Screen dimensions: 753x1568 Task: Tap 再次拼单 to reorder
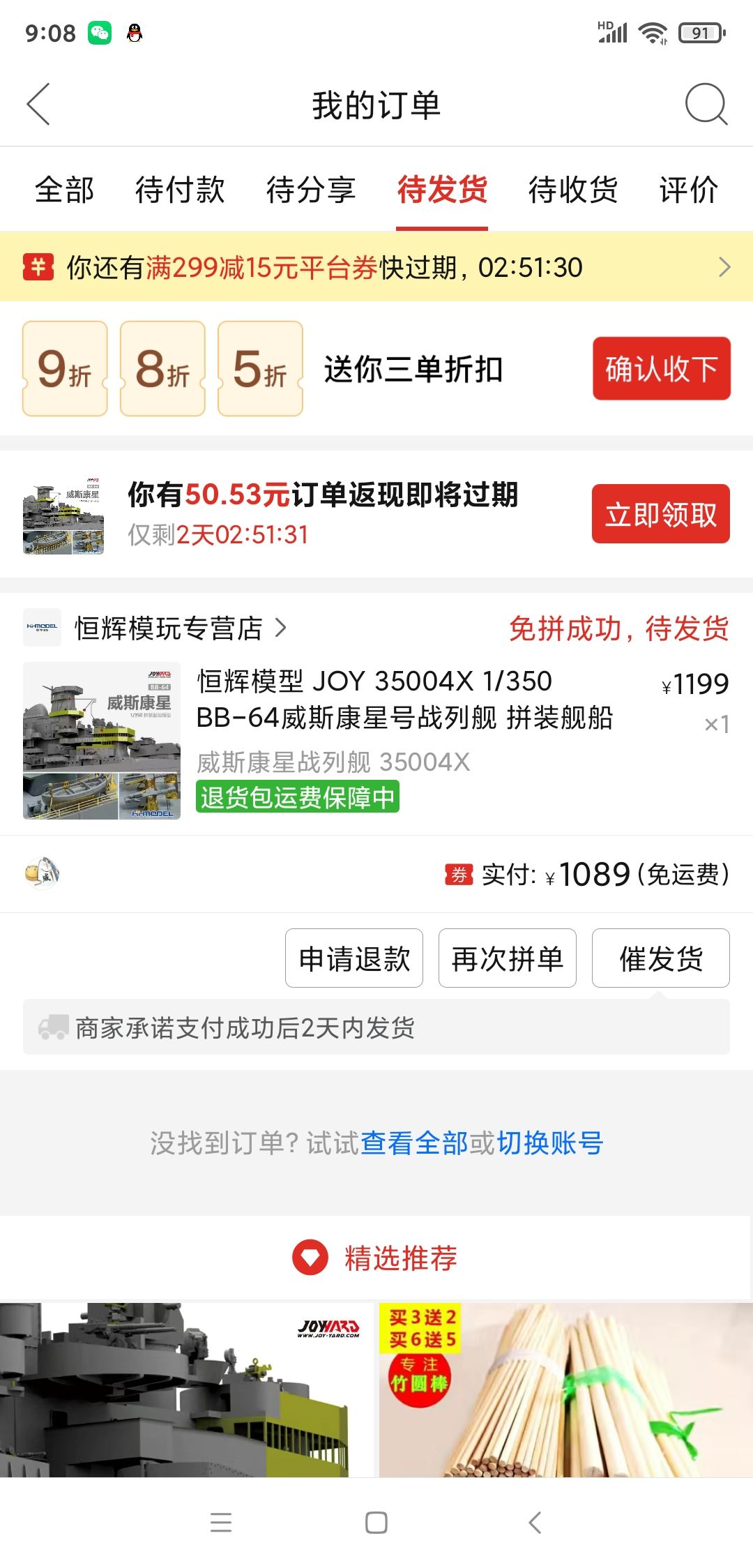507,958
